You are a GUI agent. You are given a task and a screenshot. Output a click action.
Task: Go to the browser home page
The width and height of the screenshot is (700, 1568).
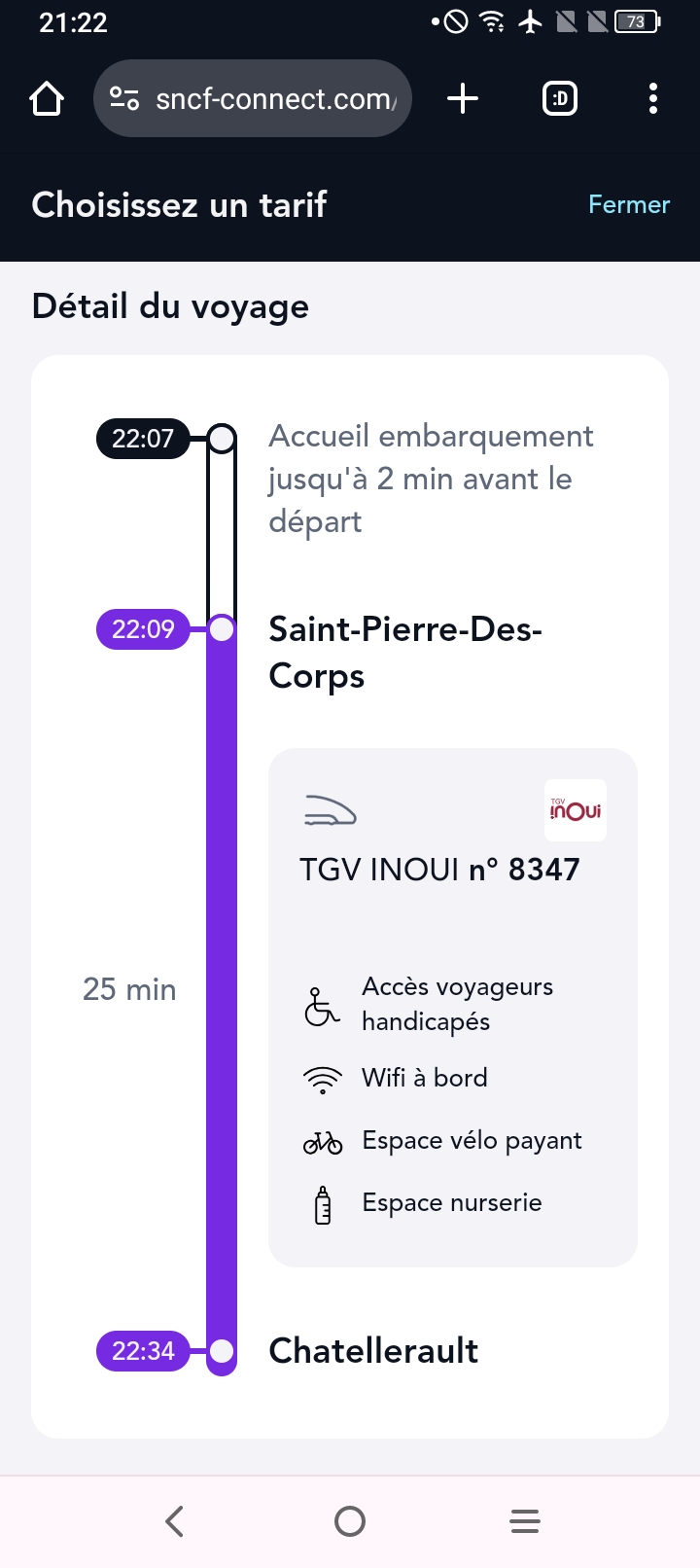[x=47, y=98]
